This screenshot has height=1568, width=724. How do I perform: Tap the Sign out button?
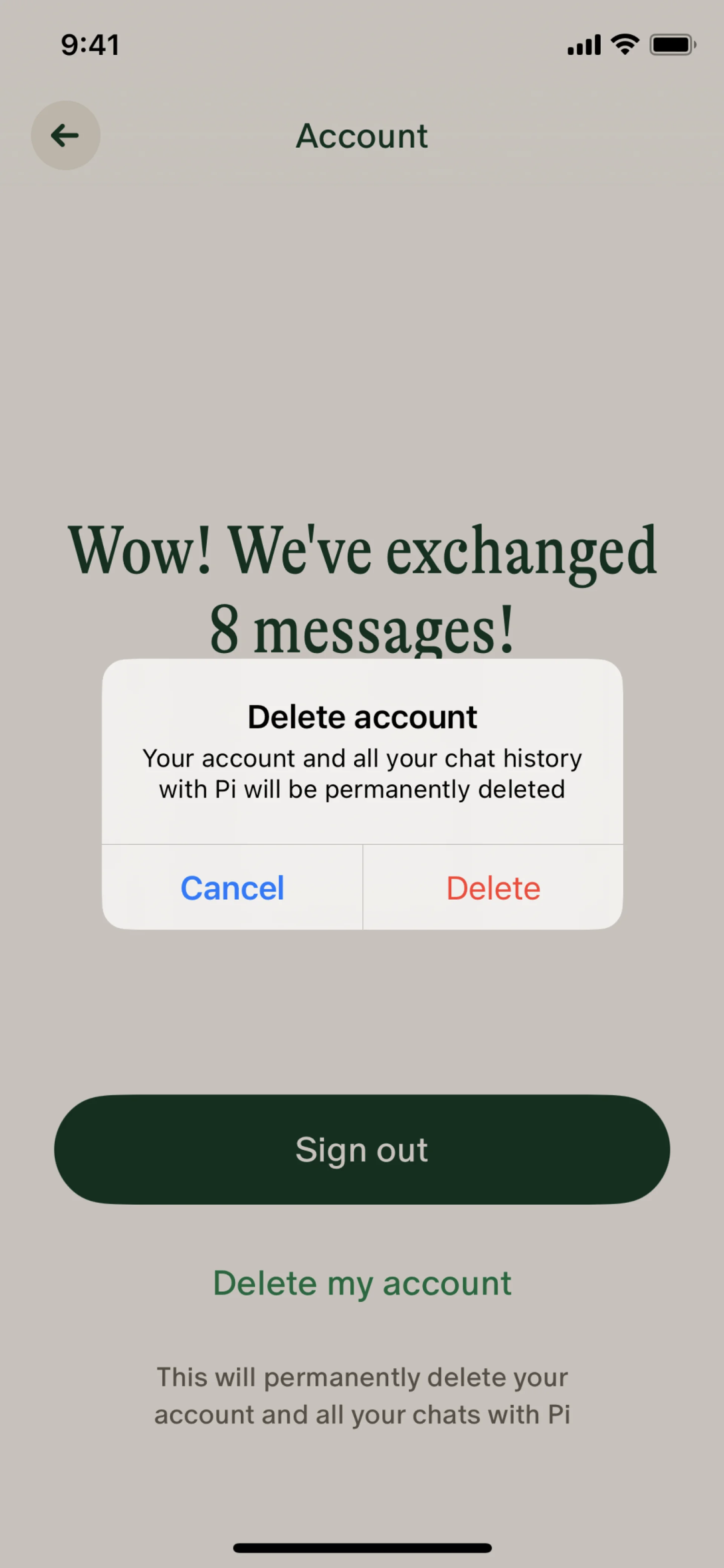(362, 1149)
